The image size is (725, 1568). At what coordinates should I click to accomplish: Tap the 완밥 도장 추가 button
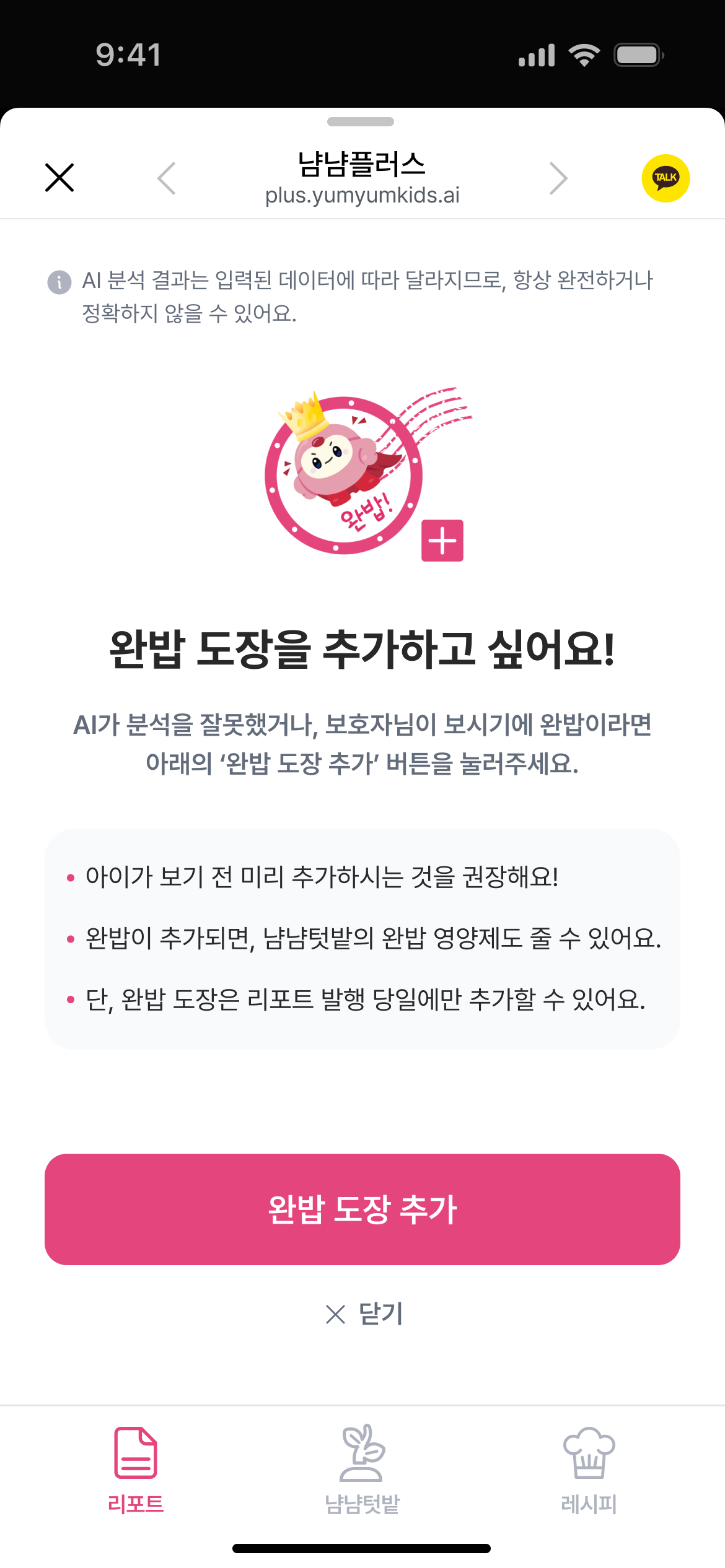[362, 1209]
